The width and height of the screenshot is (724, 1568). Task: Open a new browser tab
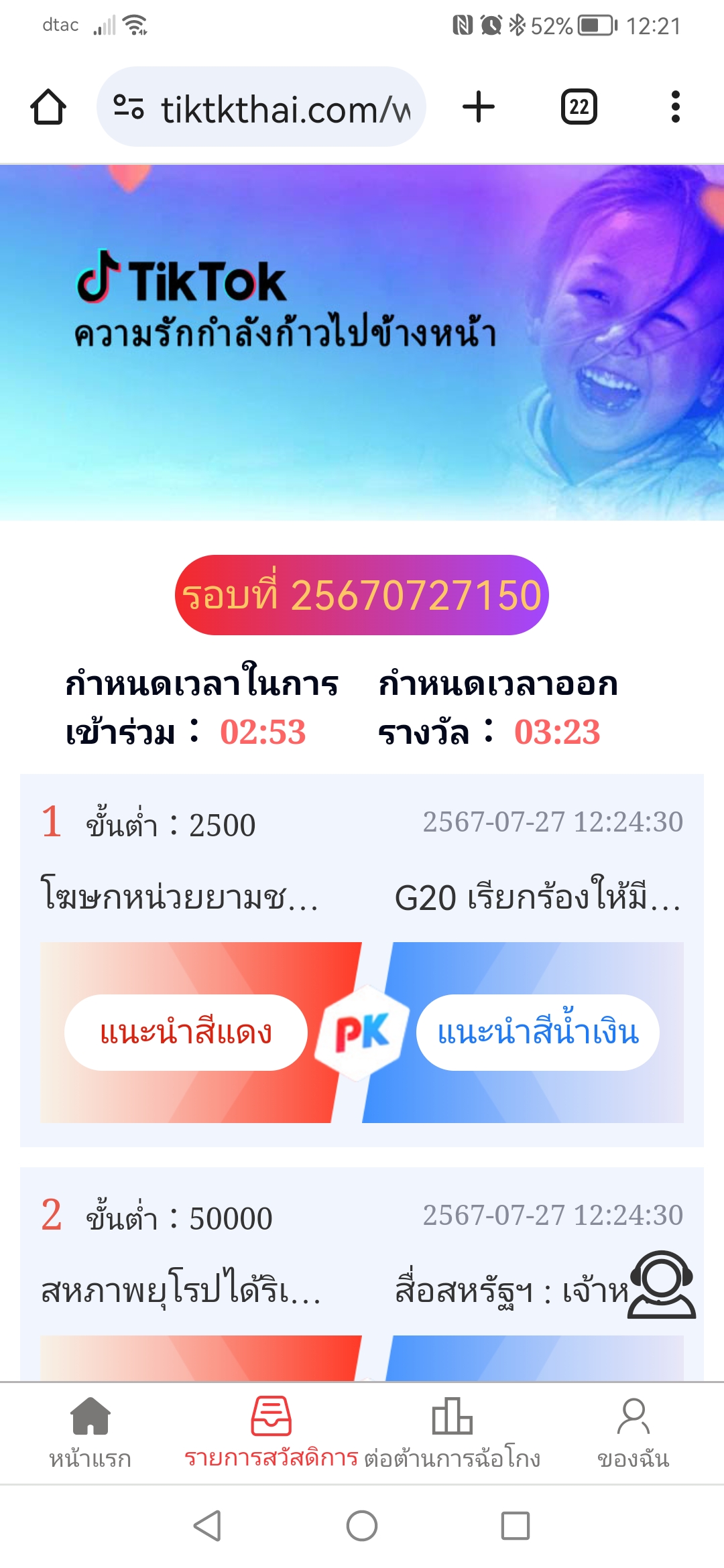pyautogui.click(x=479, y=107)
